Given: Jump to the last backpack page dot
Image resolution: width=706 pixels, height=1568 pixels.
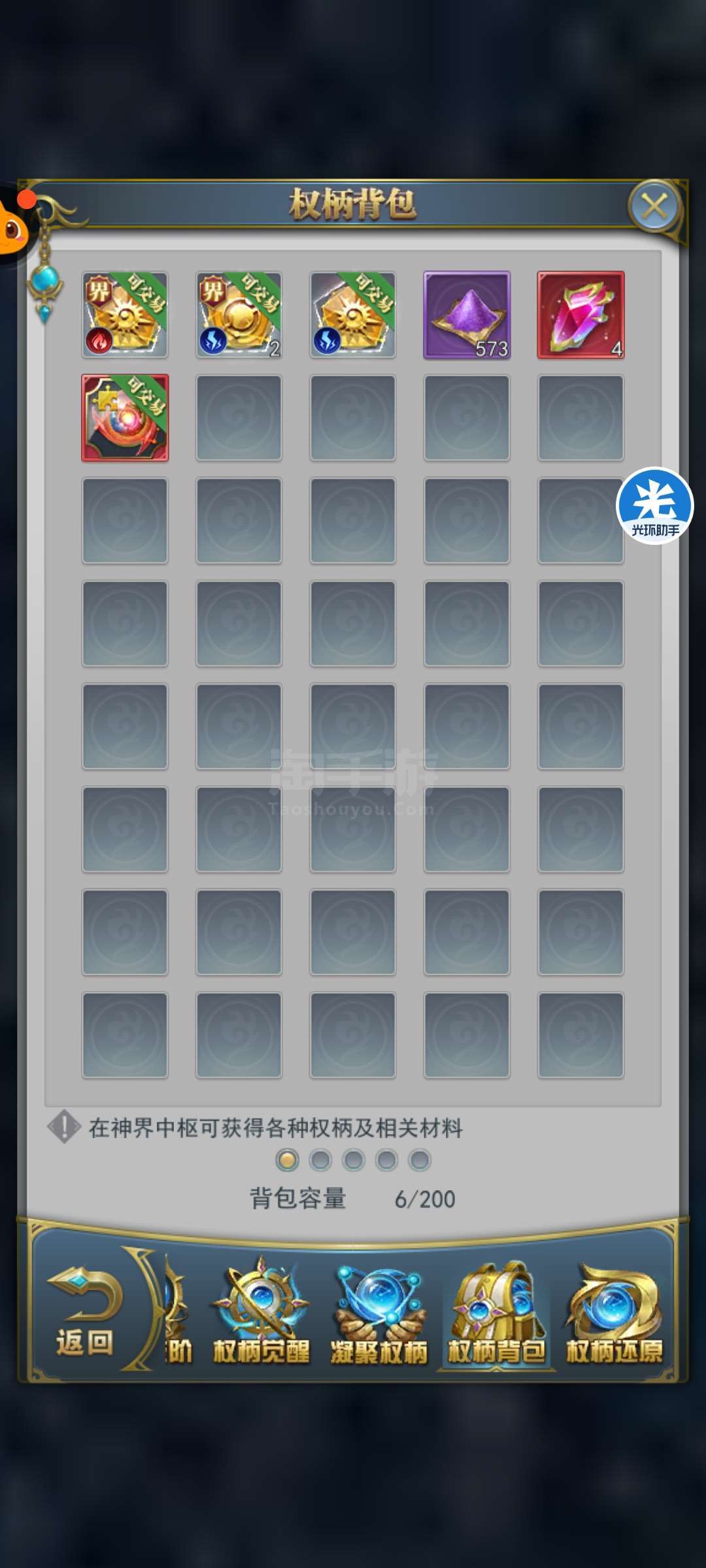Looking at the screenshot, I should 420,1160.
